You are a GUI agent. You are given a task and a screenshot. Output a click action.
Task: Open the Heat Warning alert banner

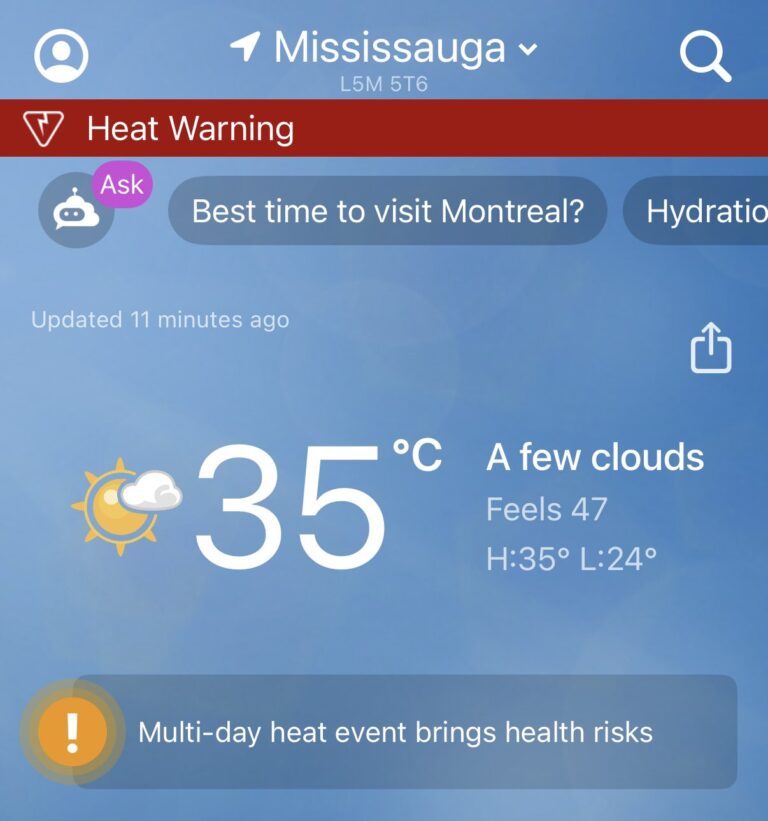pyautogui.click(x=384, y=128)
